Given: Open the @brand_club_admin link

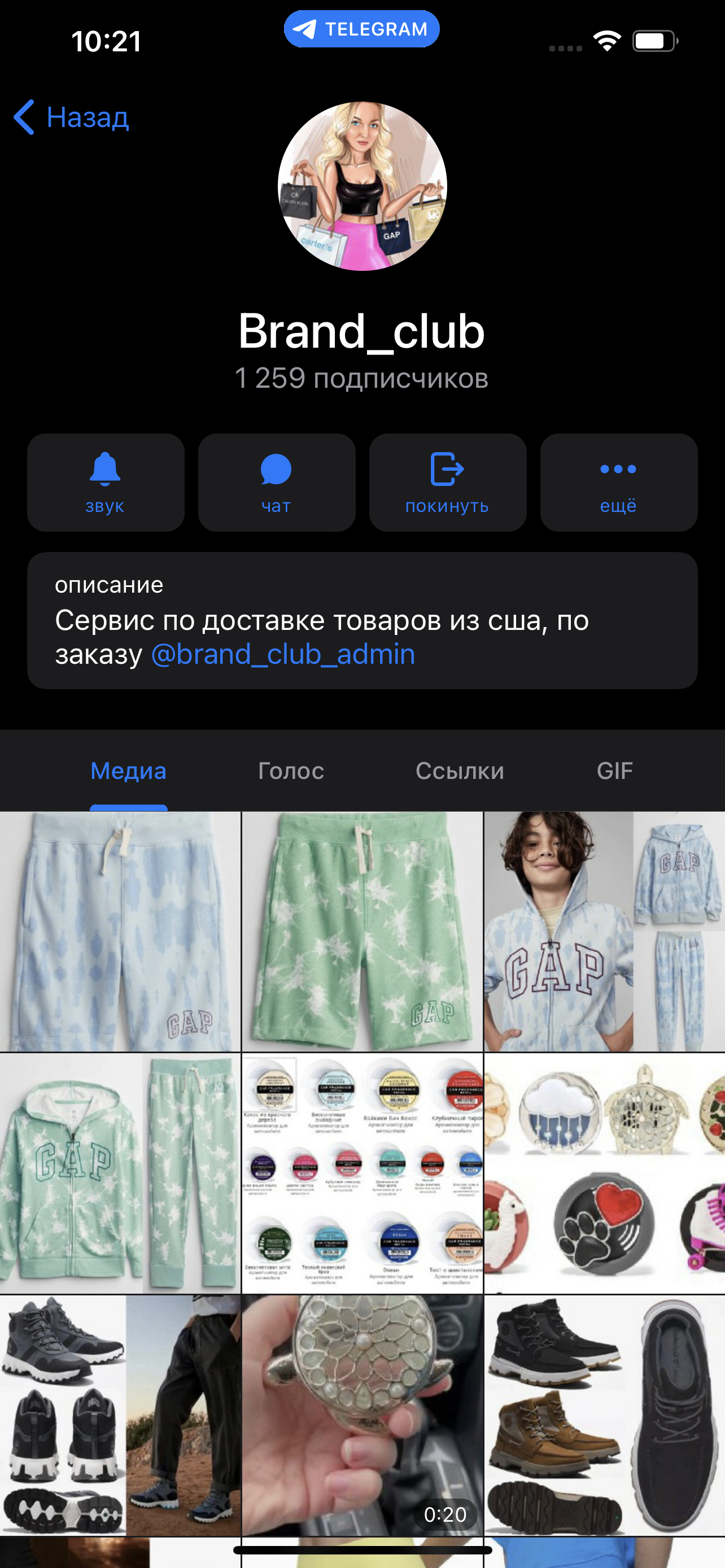Looking at the screenshot, I should [283, 654].
